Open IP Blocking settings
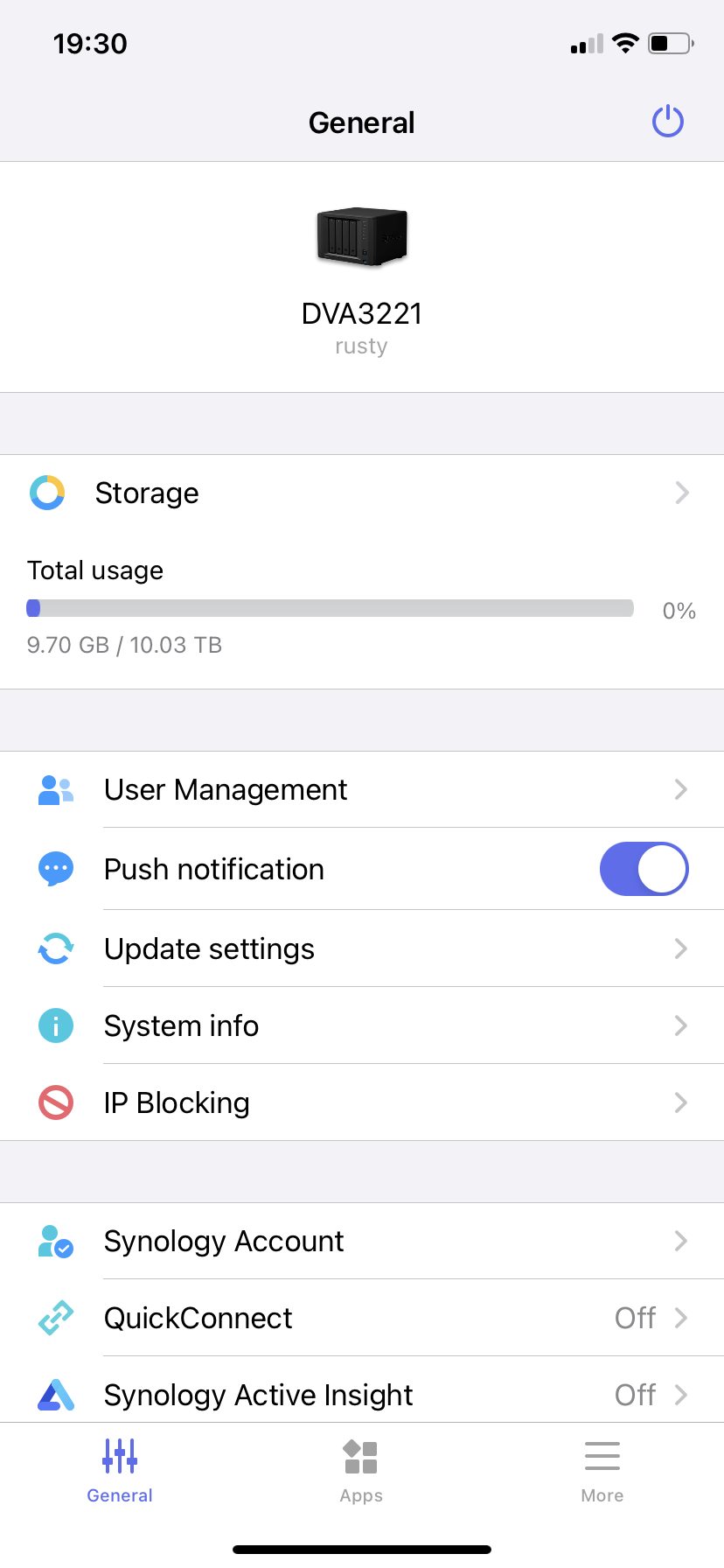 pos(362,1102)
